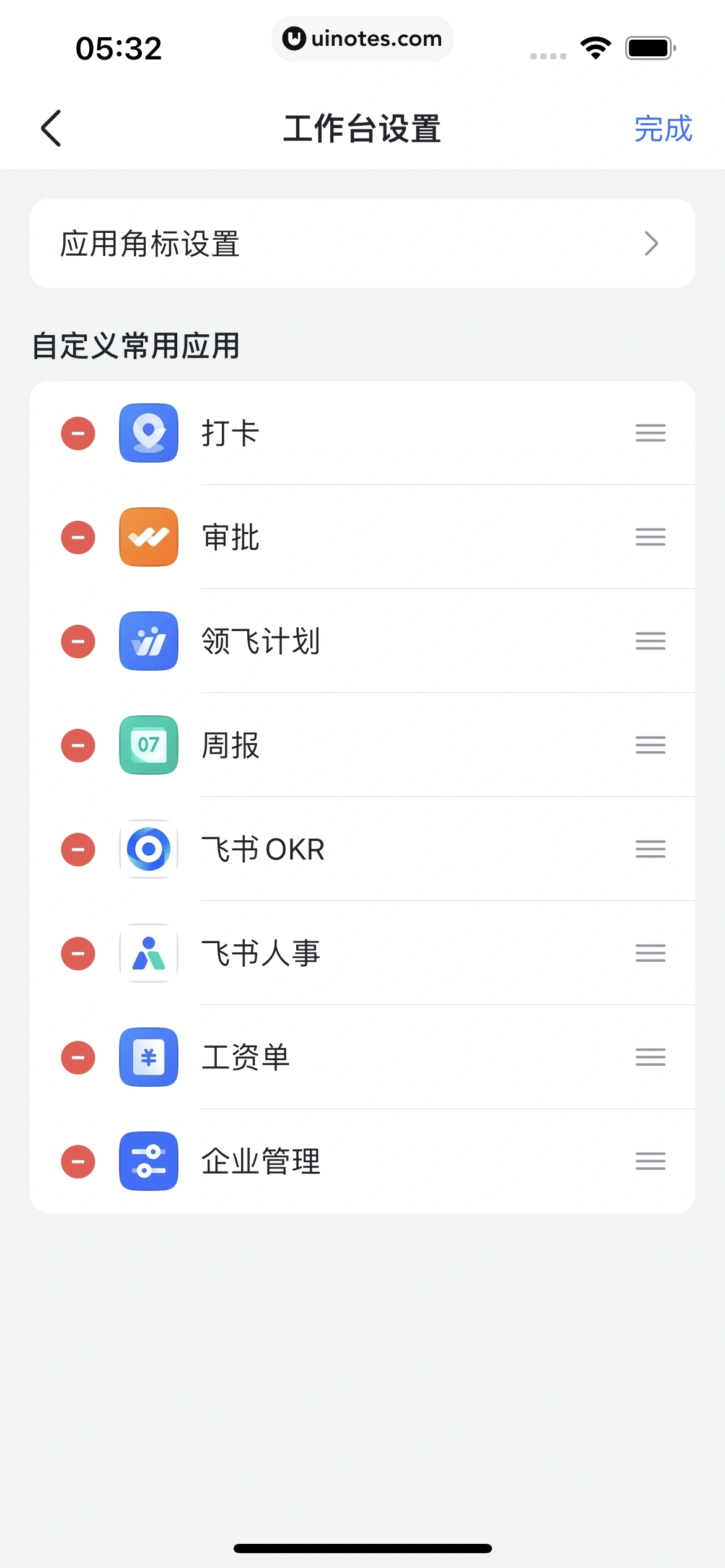Tap 完成 to finish editing

click(x=663, y=129)
